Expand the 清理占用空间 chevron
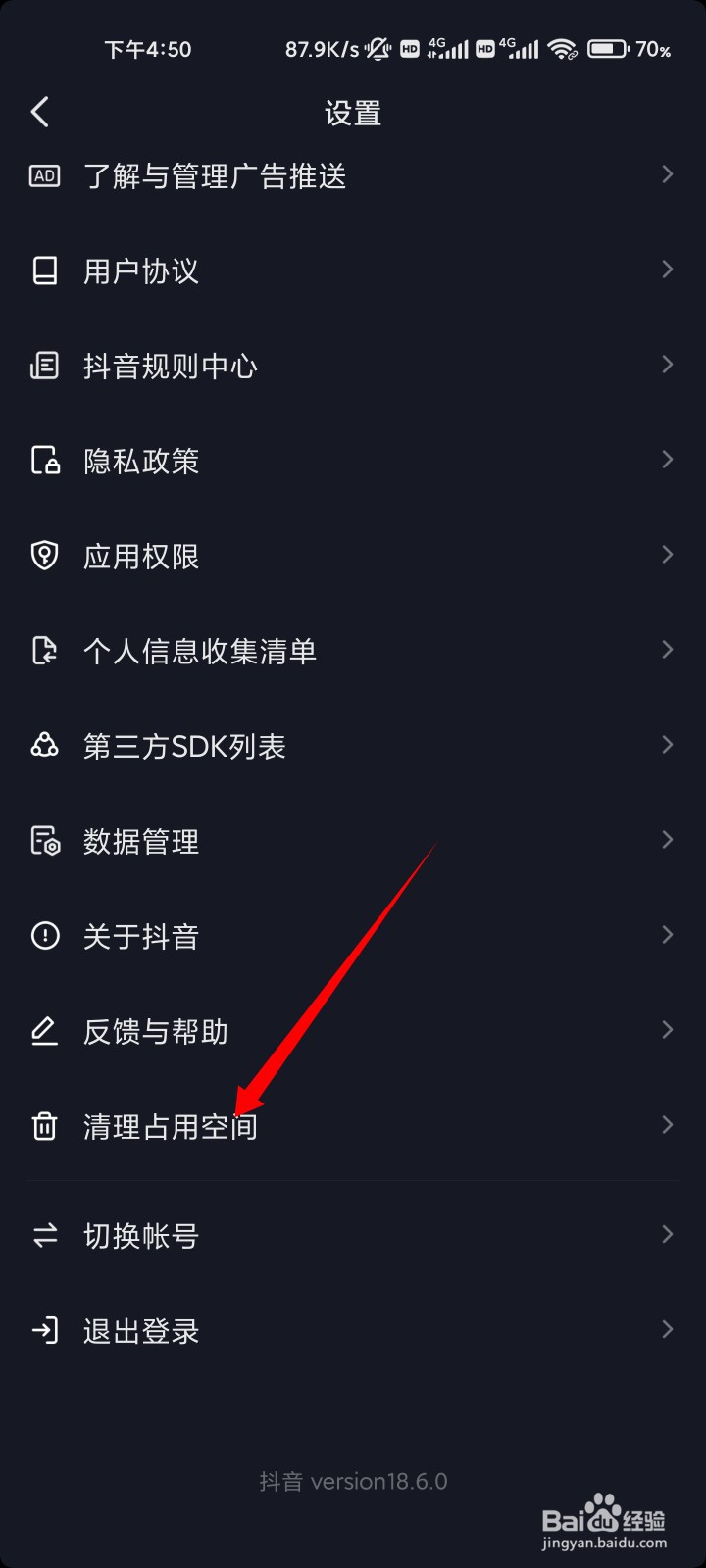The height and width of the screenshot is (1568, 706). (666, 1125)
